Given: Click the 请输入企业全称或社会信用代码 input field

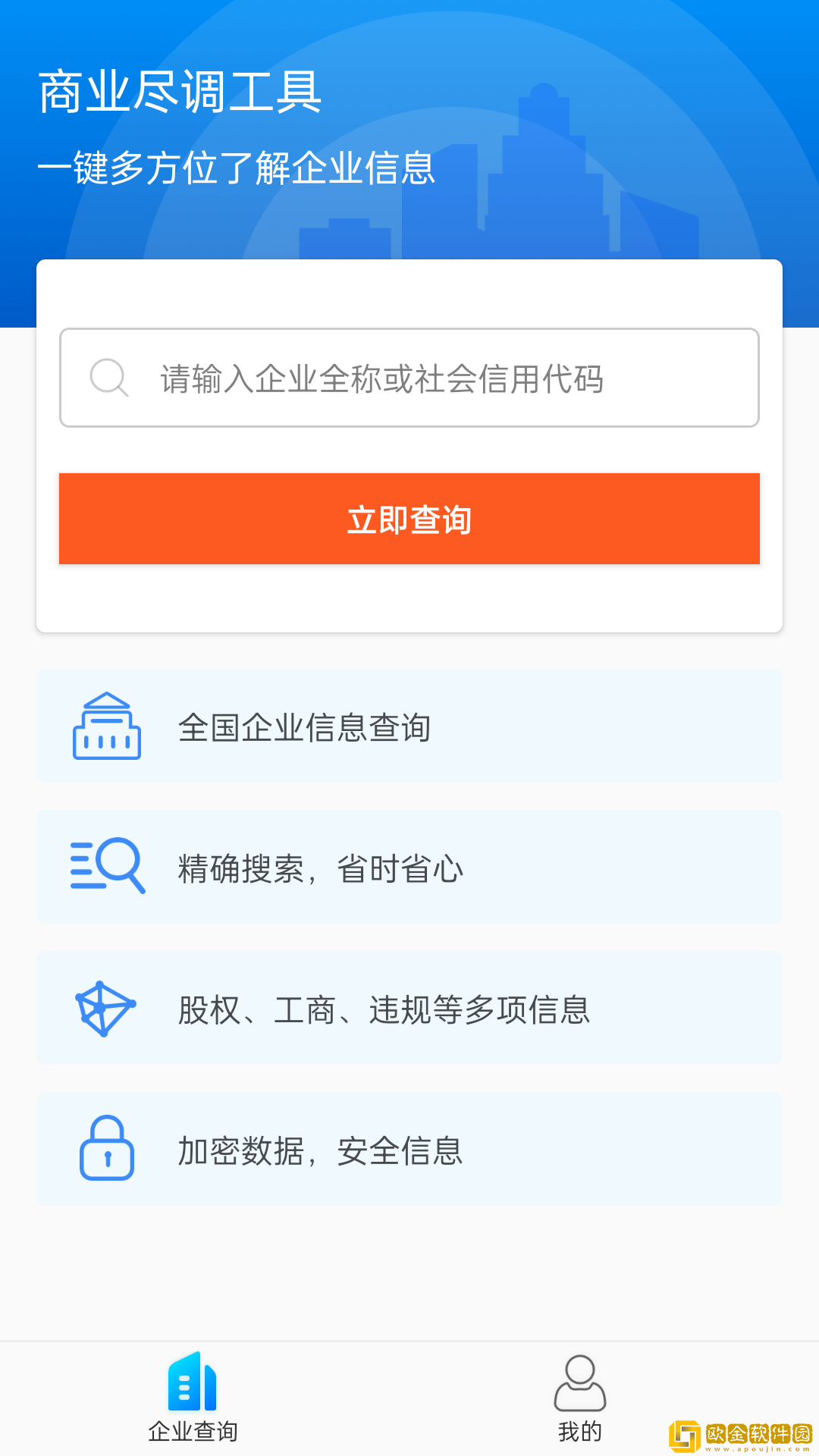Looking at the screenshot, I should [x=409, y=377].
